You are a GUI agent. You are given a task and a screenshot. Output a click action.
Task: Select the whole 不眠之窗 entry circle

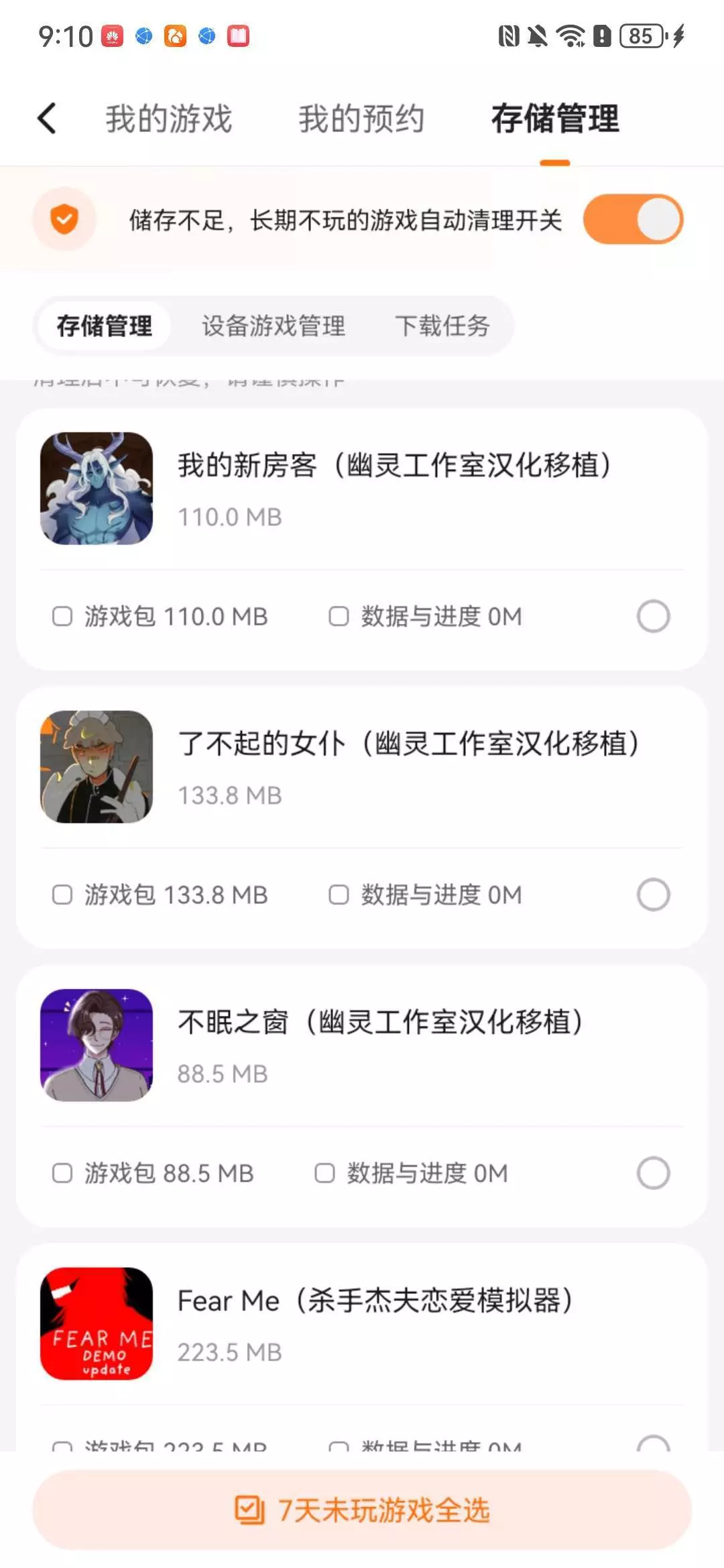click(x=653, y=1173)
